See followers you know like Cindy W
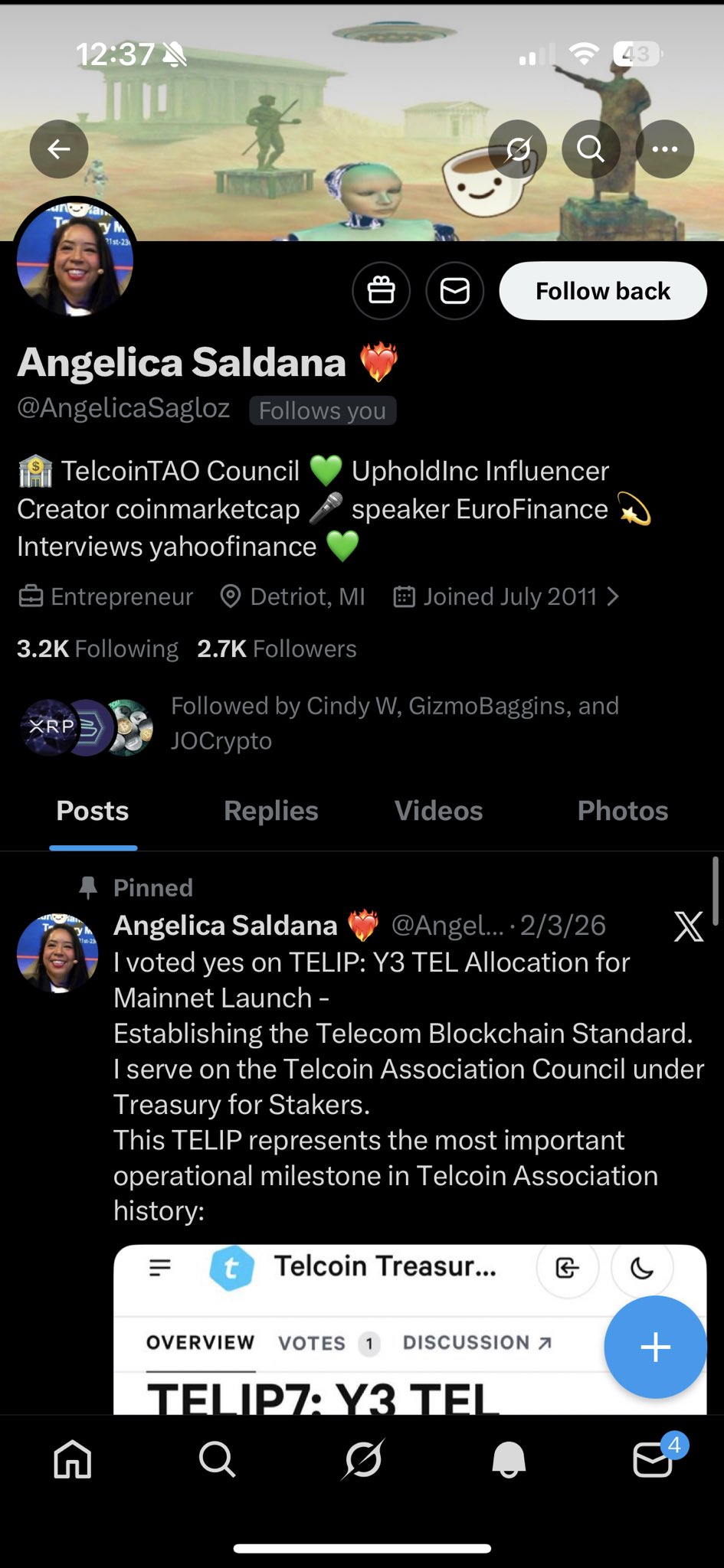The height and width of the screenshot is (1568, 724). 394,723
